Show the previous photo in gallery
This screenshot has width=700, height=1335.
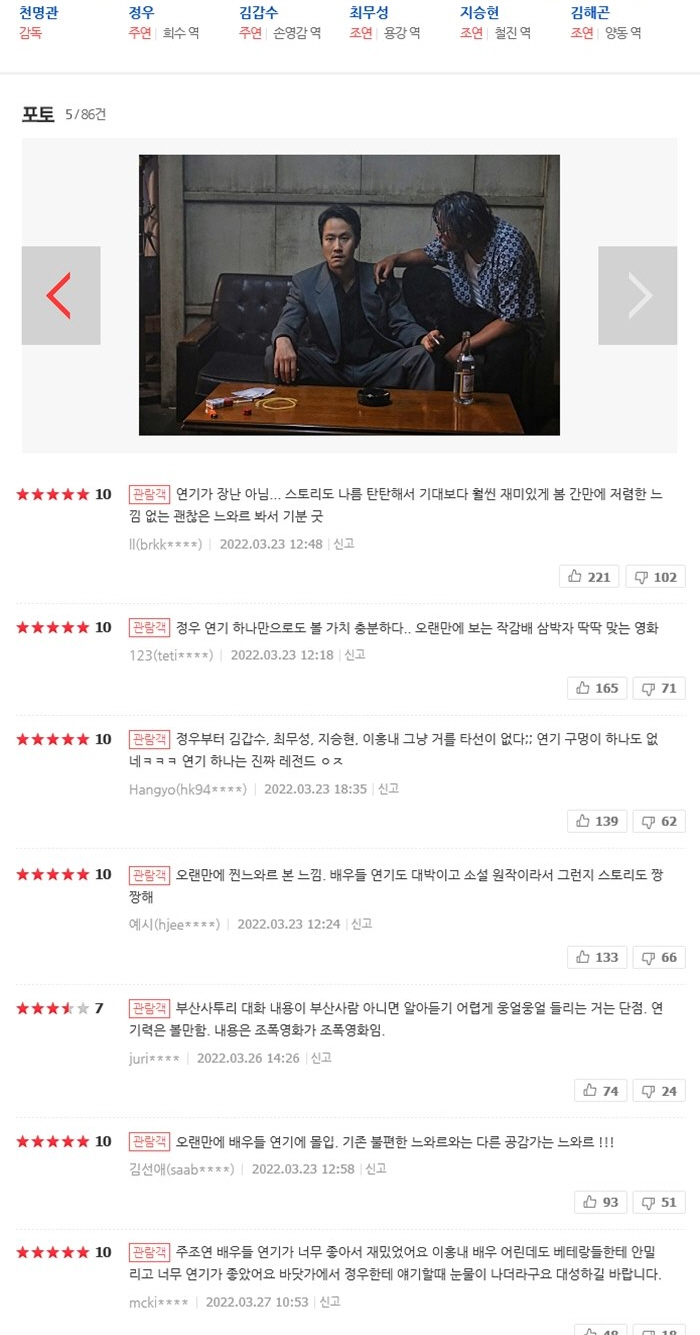coord(61,296)
